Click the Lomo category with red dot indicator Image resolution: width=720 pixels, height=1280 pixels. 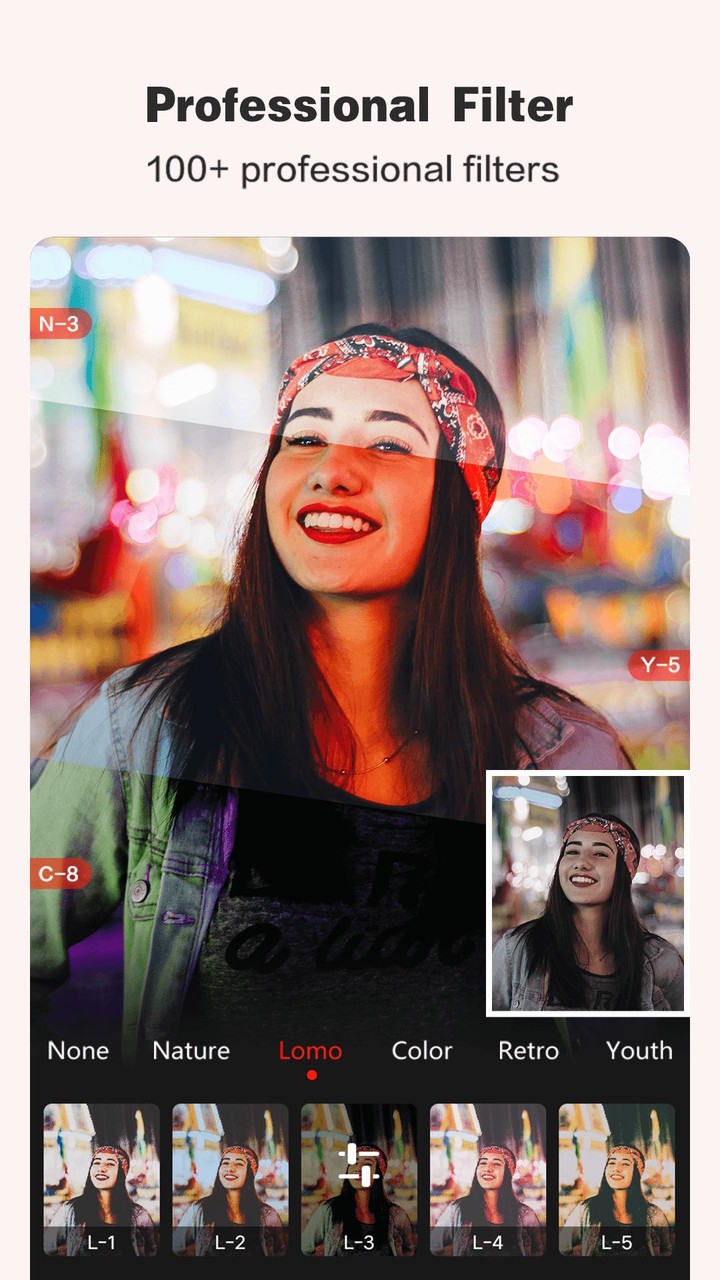coord(311,1051)
